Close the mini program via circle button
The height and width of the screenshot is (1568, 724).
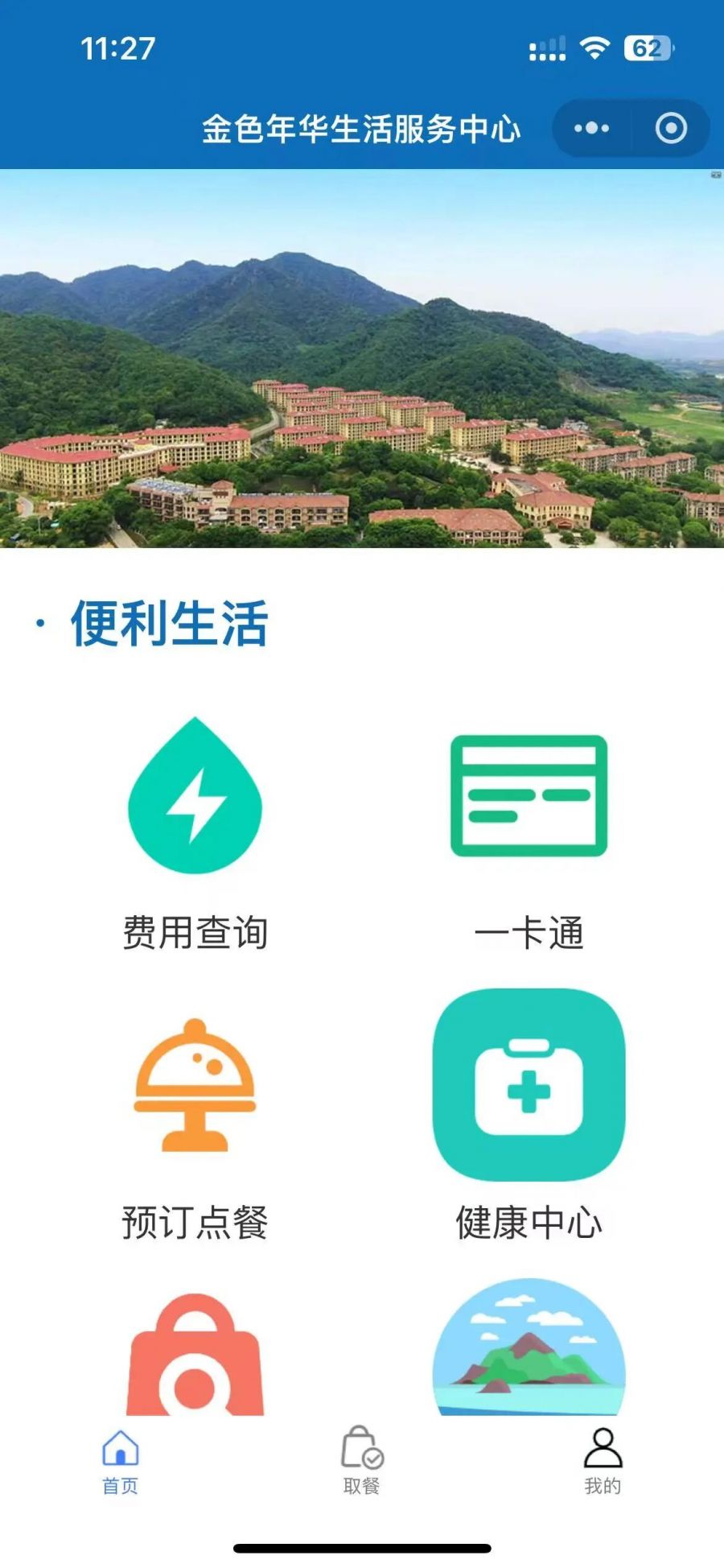(x=671, y=128)
